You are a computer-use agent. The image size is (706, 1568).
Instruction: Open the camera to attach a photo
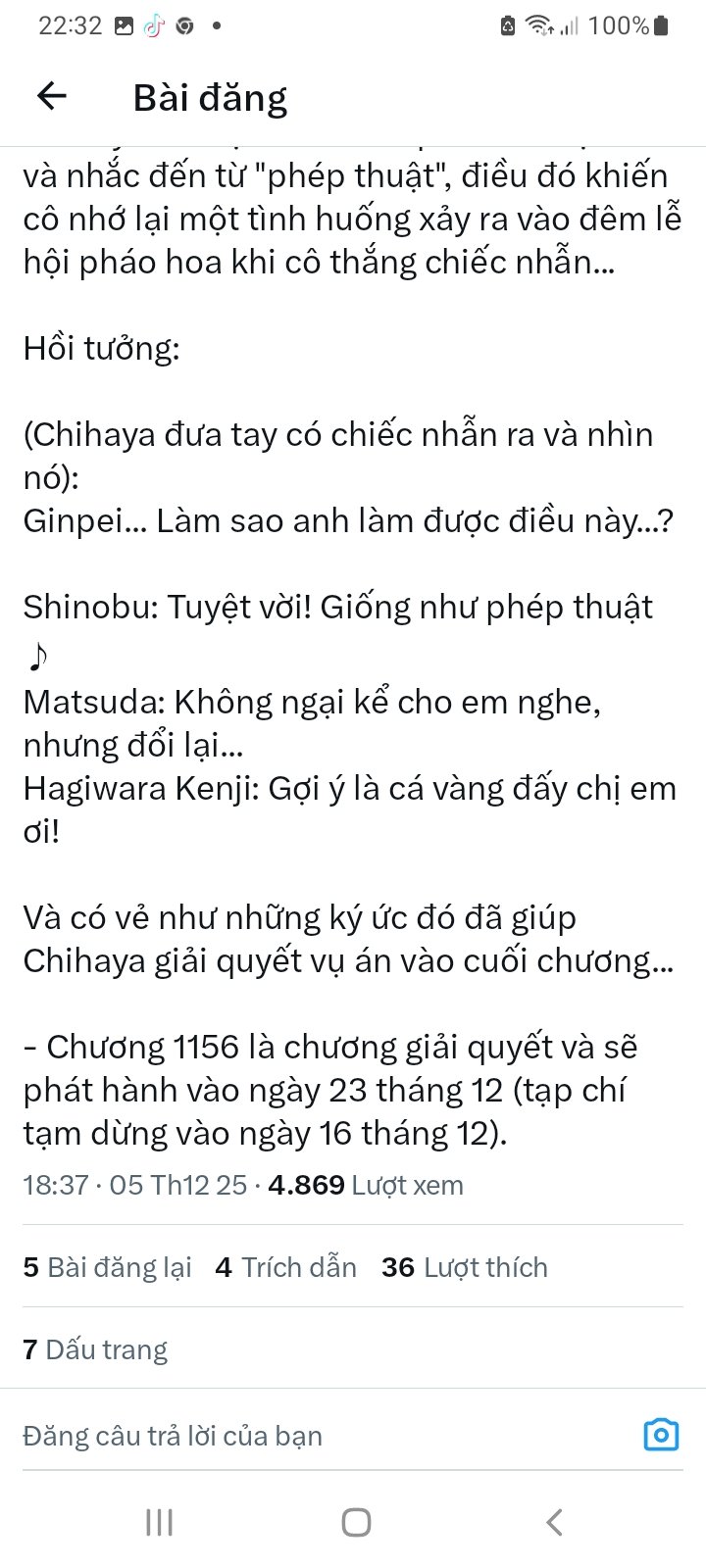[661, 1435]
